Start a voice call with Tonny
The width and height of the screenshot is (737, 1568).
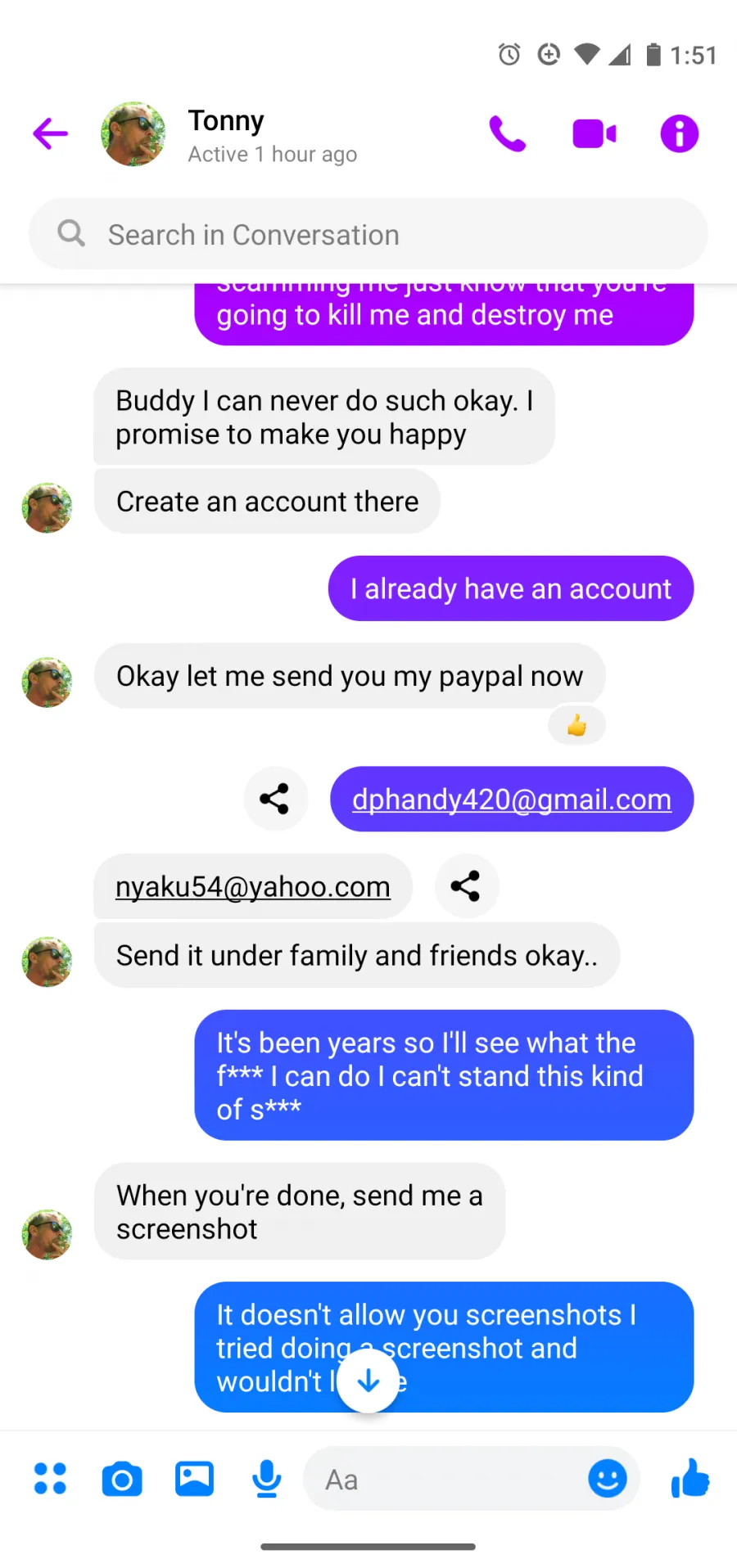[x=508, y=133]
